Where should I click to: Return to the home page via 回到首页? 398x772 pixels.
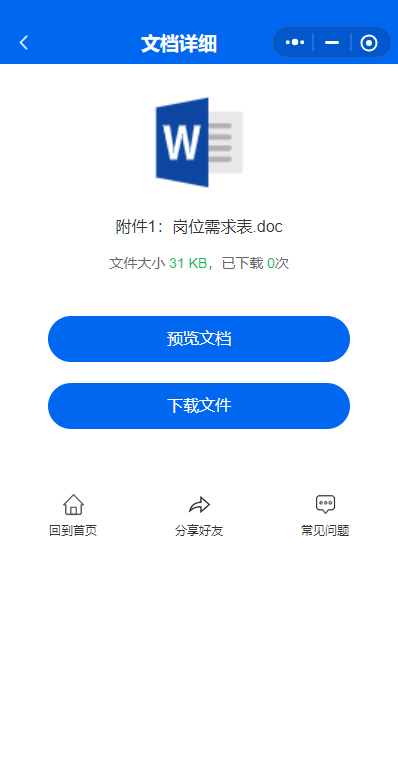(73, 515)
